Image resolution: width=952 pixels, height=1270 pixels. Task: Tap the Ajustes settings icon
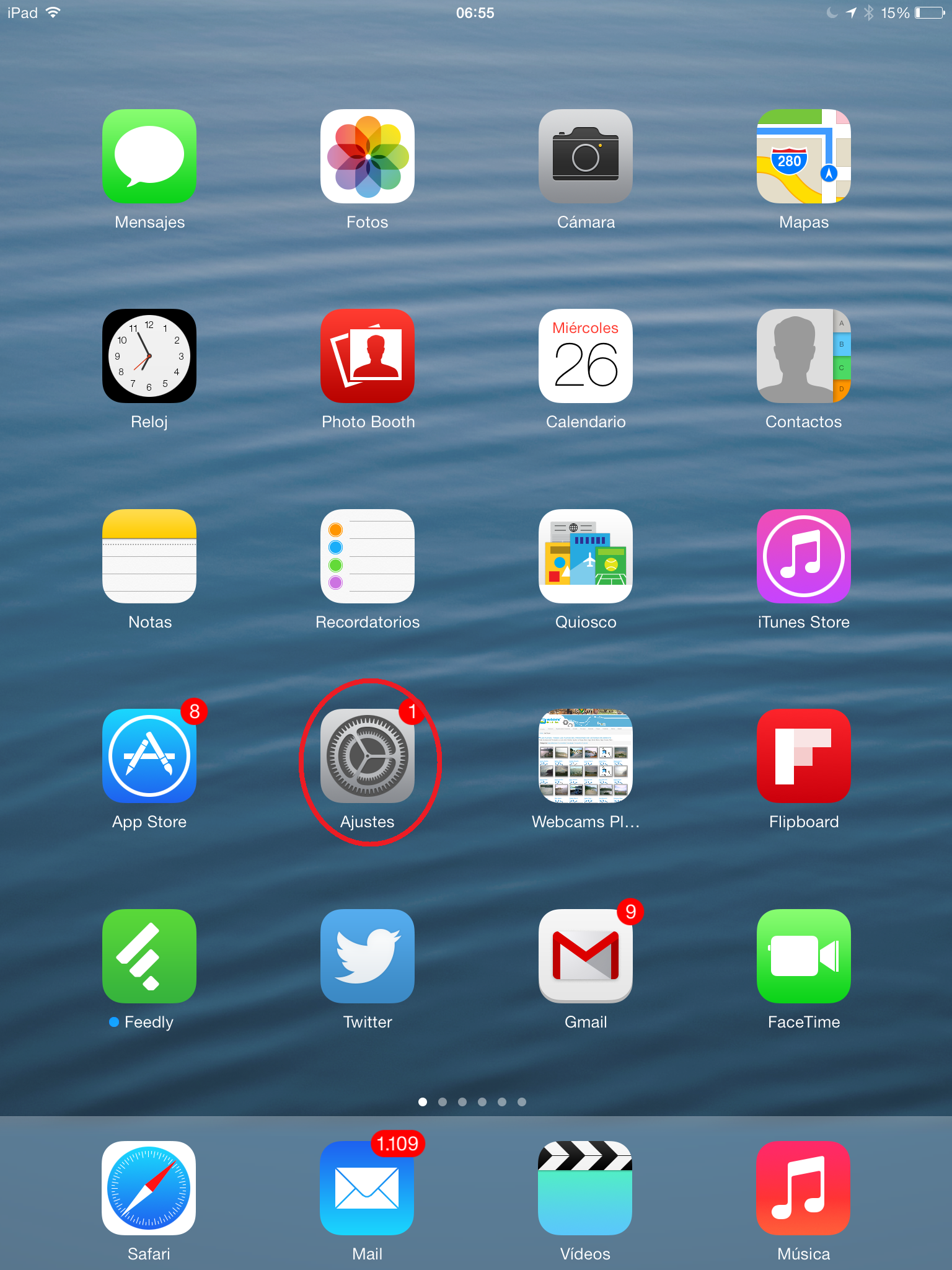pyautogui.click(x=368, y=756)
